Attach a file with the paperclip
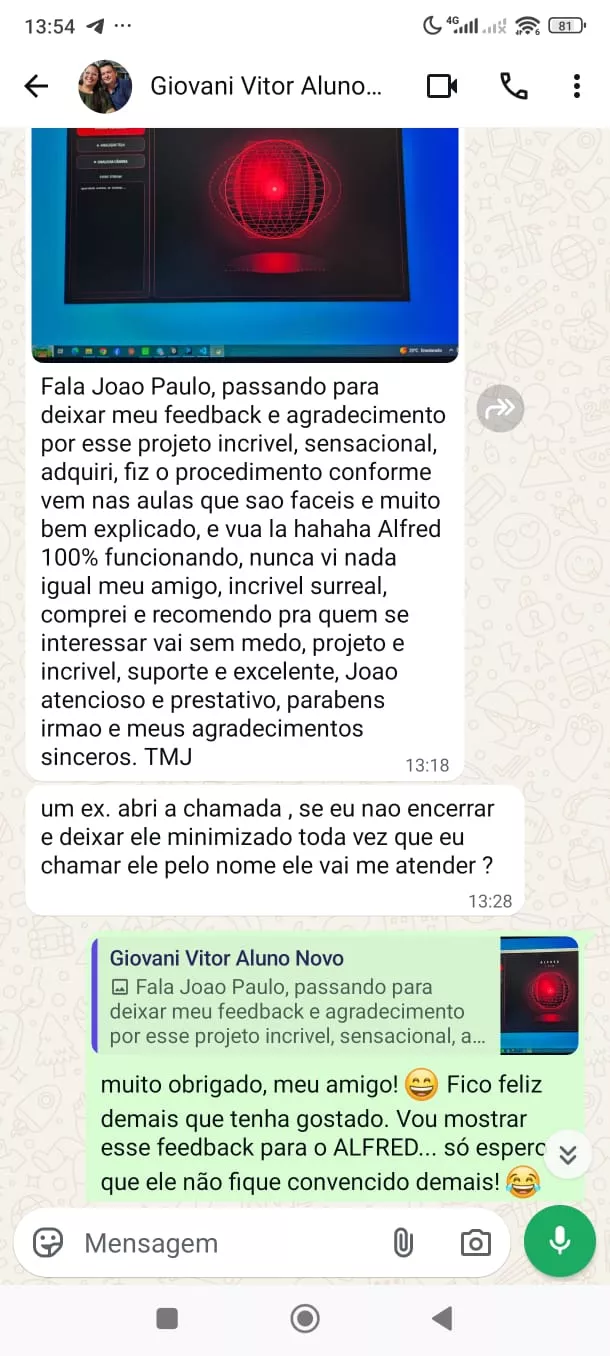This screenshot has height=1356, width=610. pyautogui.click(x=403, y=1243)
